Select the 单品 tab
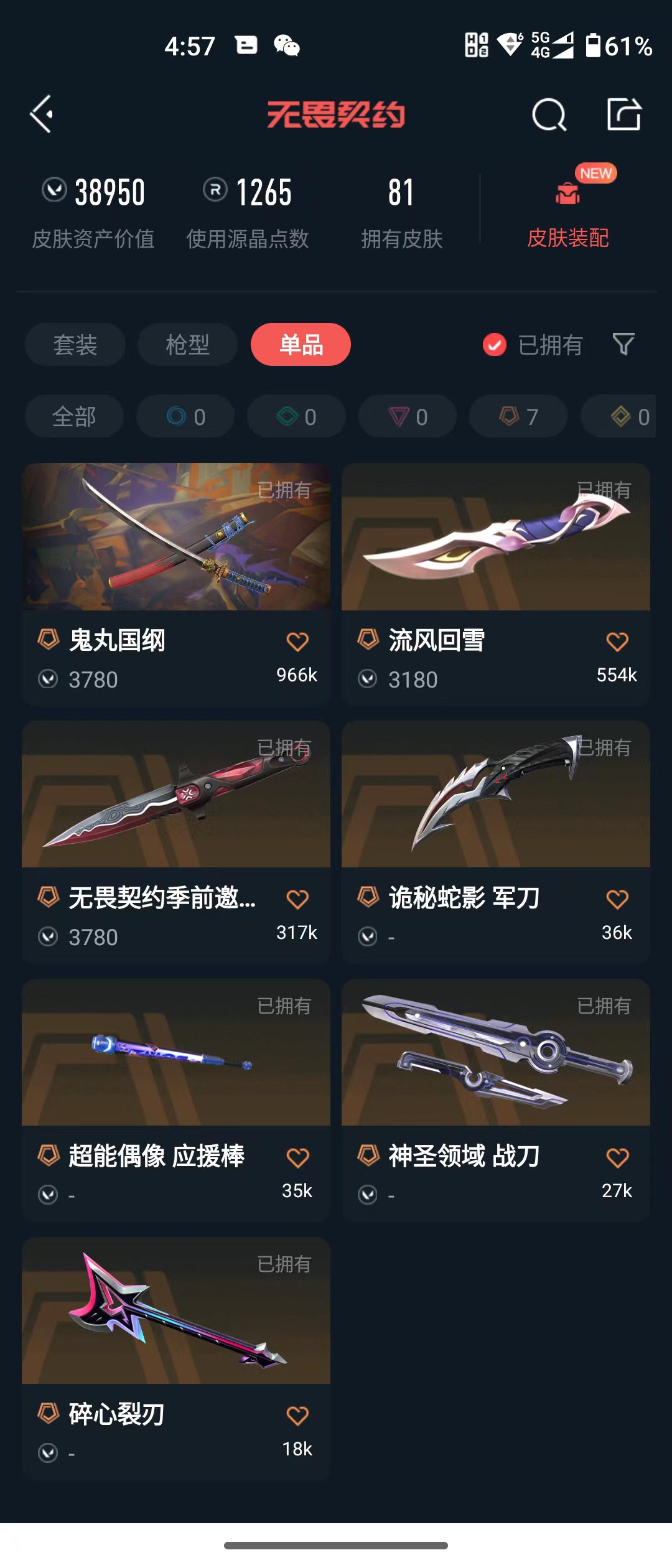This screenshot has height=1568, width=672. click(301, 345)
